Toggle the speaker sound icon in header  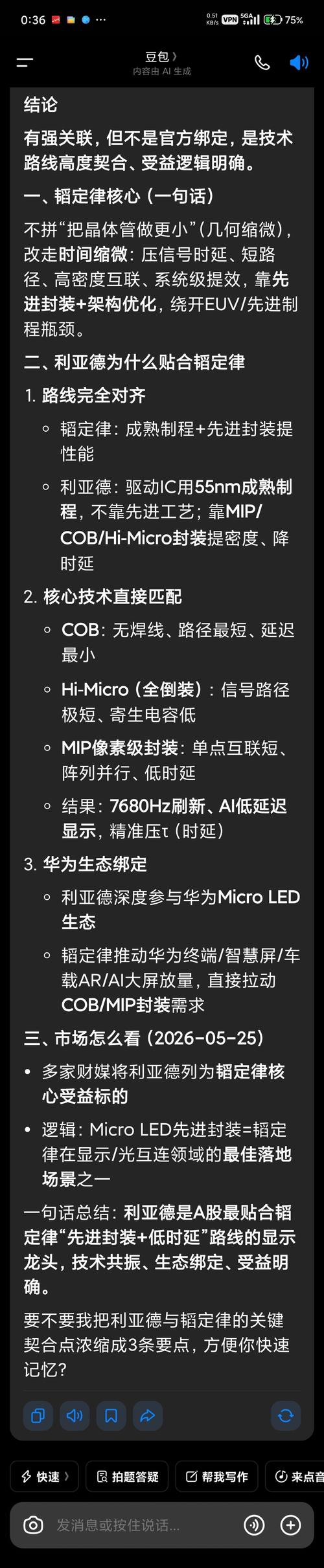[299, 62]
